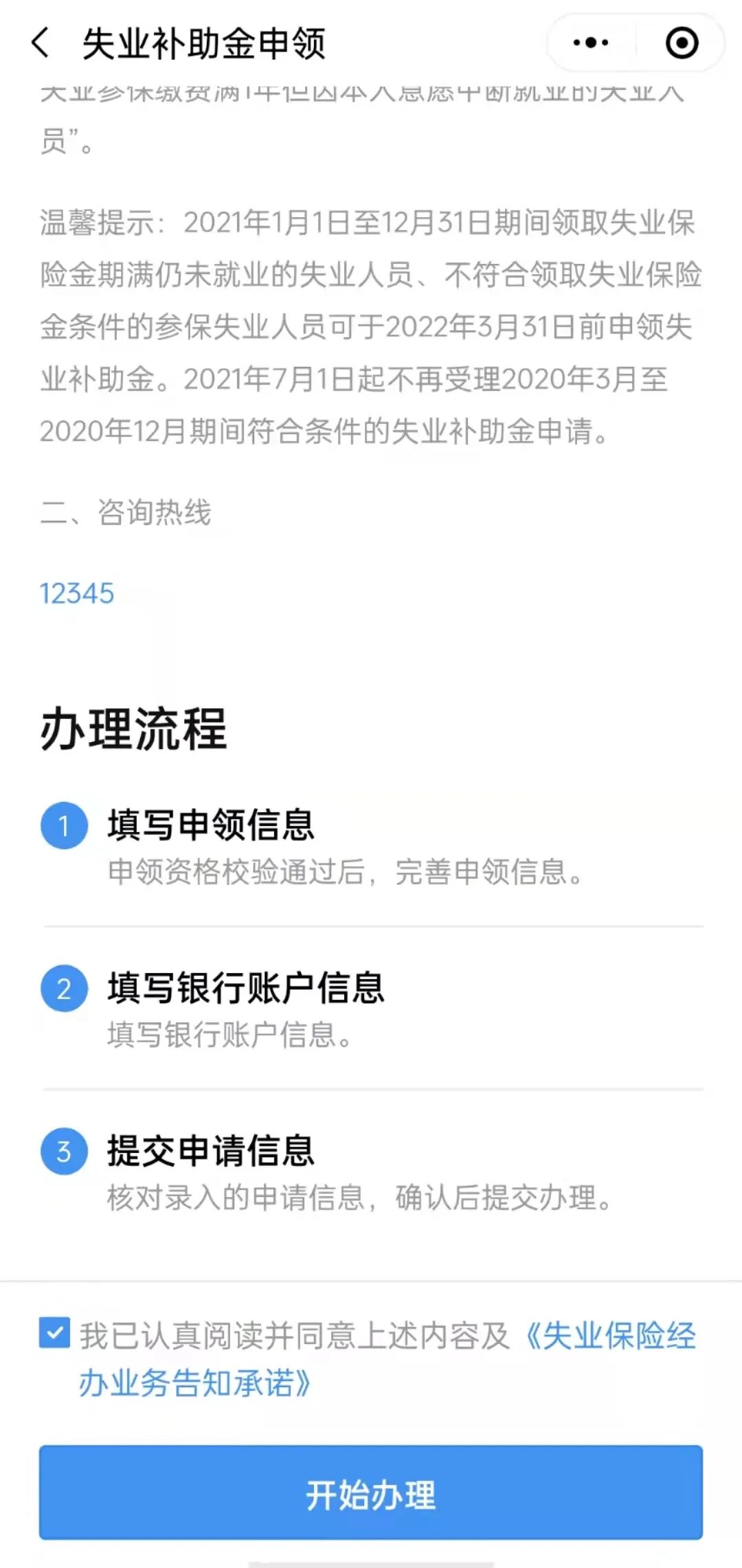Close the mini program with the circle icon
The height and width of the screenshot is (1568, 742).
[682, 43]
